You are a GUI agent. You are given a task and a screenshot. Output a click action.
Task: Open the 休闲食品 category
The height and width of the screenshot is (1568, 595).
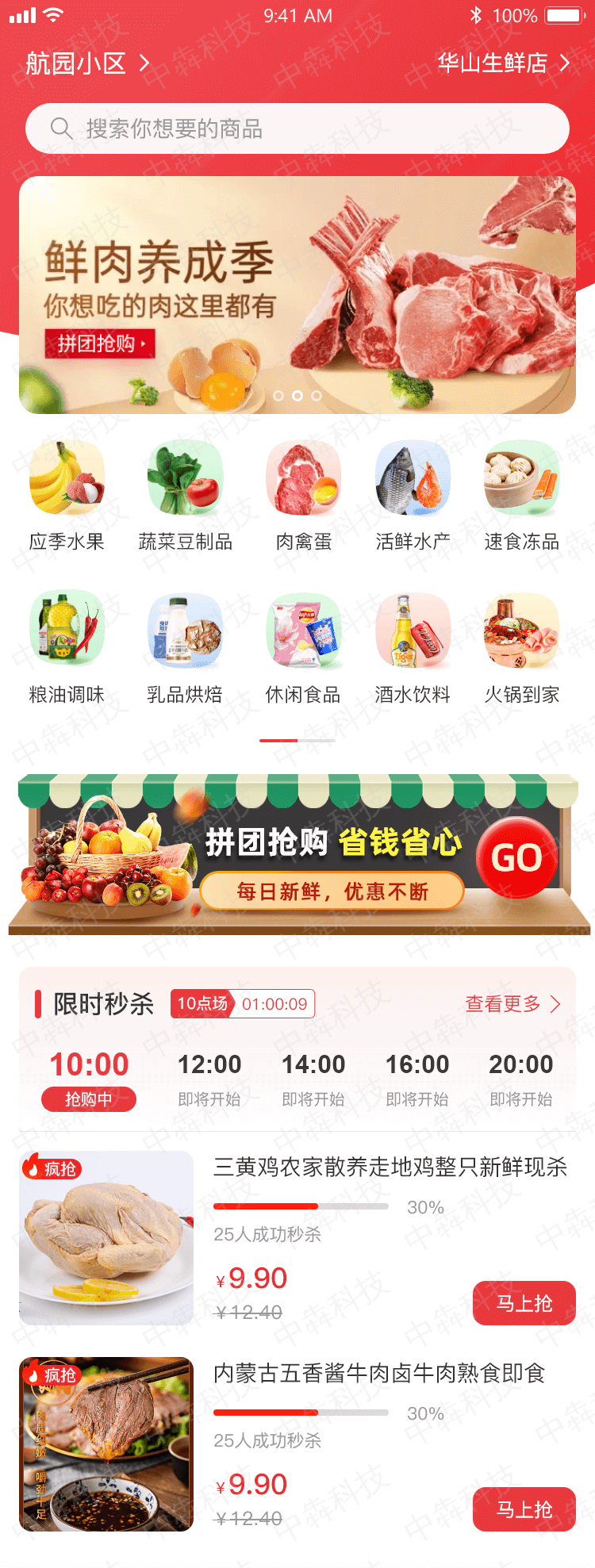[303, 645]
